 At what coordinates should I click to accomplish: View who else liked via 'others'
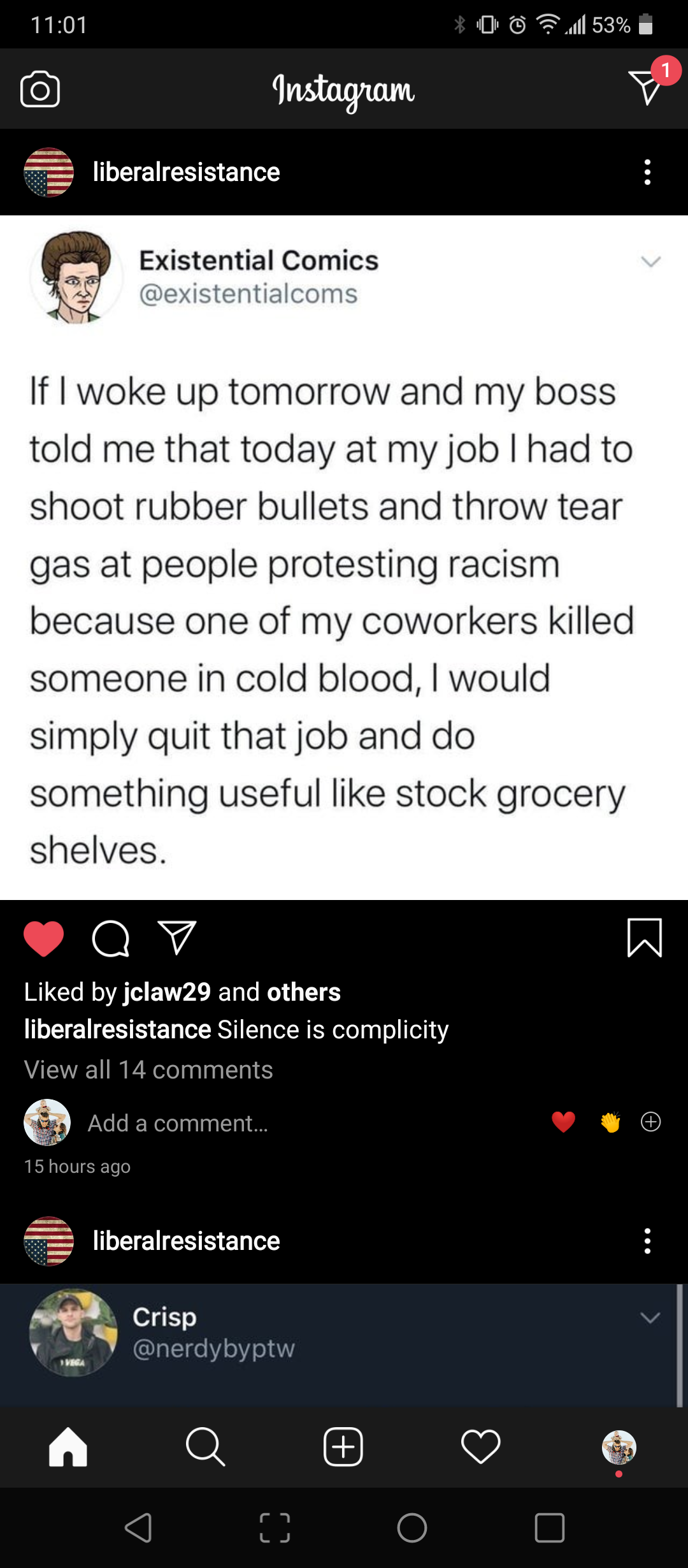coord(304,992)
